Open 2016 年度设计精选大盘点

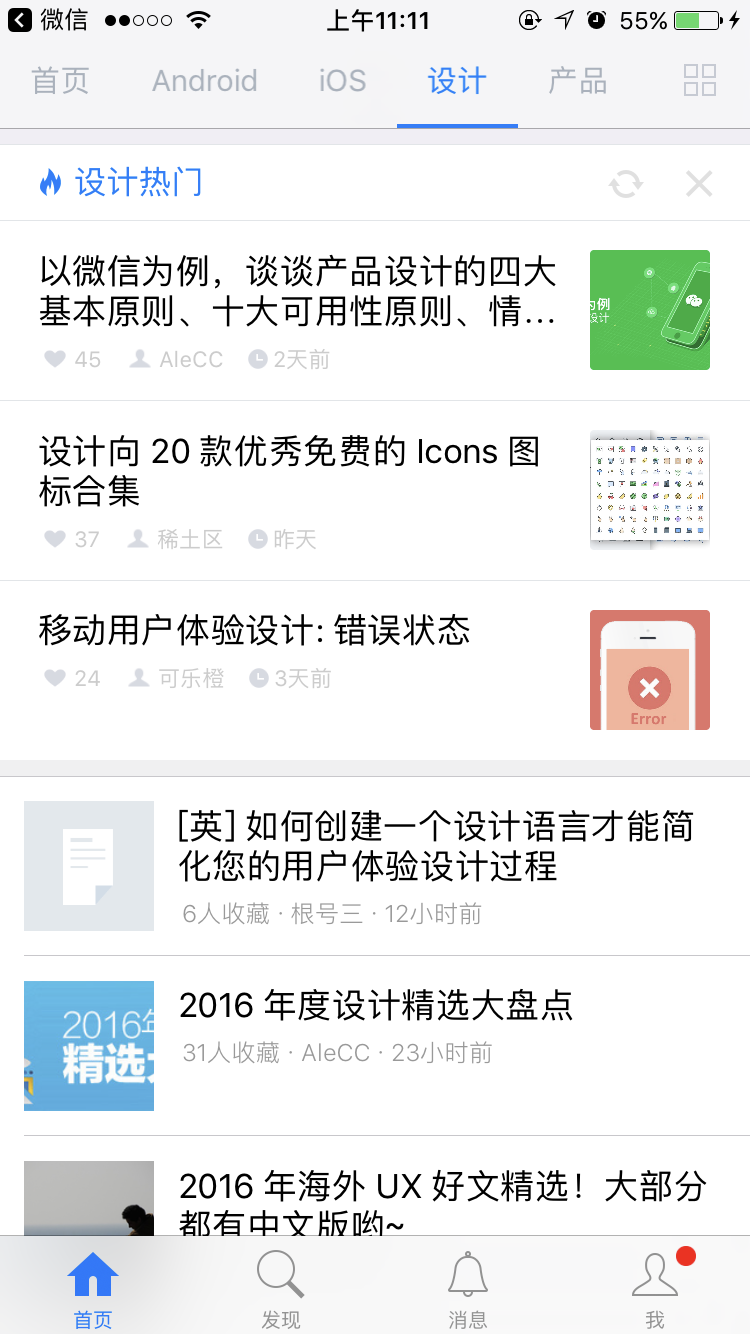[376, 1006]
